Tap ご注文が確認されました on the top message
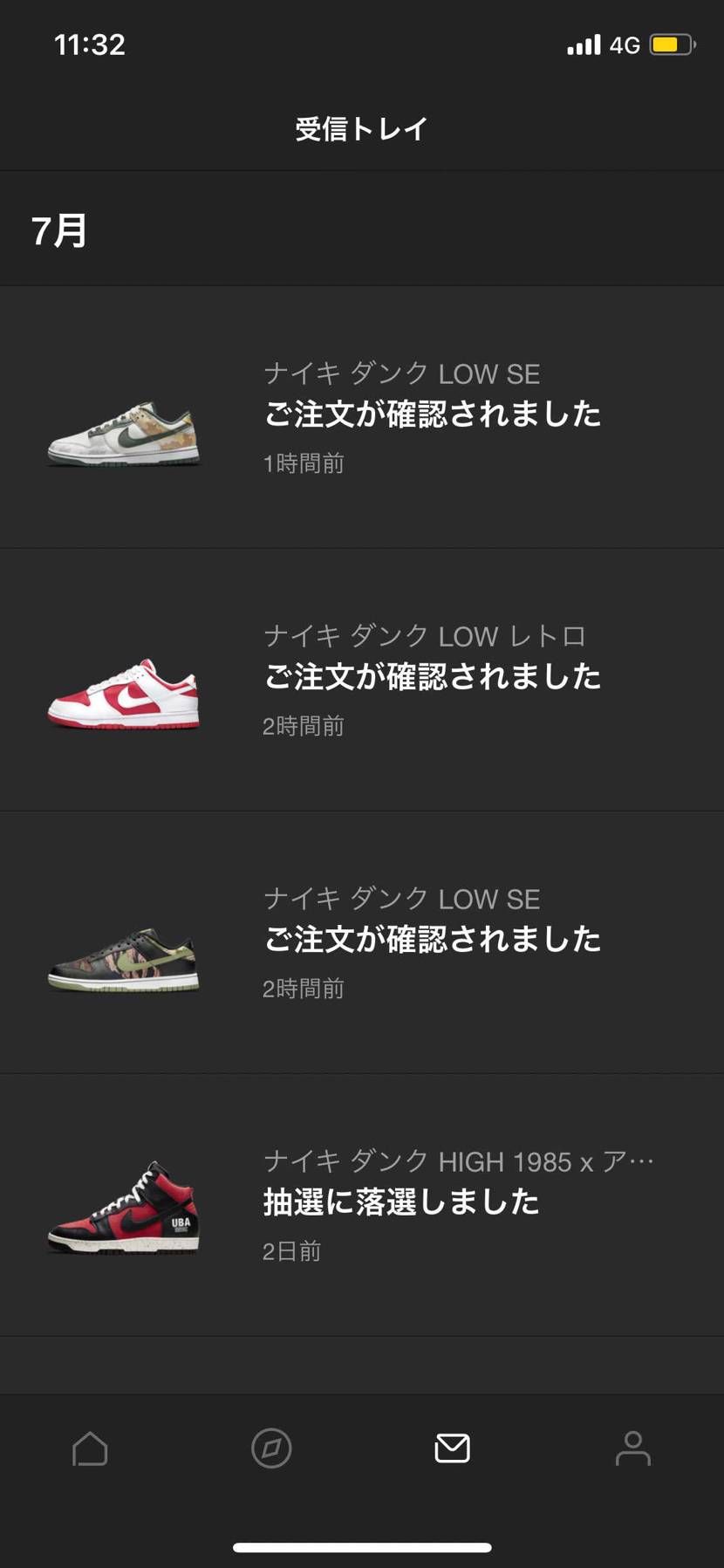The image size is (724, 1568). (432, 414)
